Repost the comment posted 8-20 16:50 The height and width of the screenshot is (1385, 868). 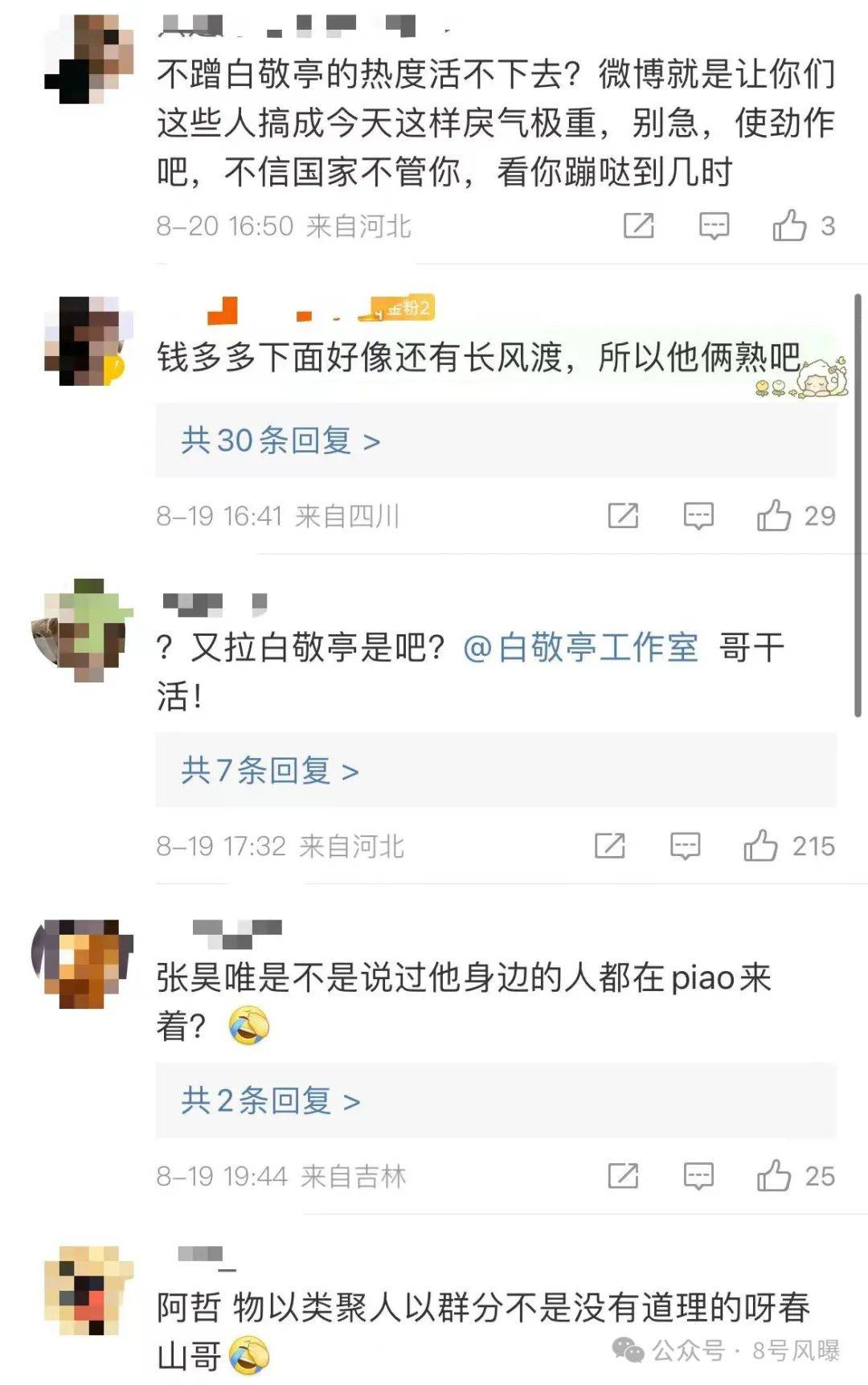[x=639, y=226]
